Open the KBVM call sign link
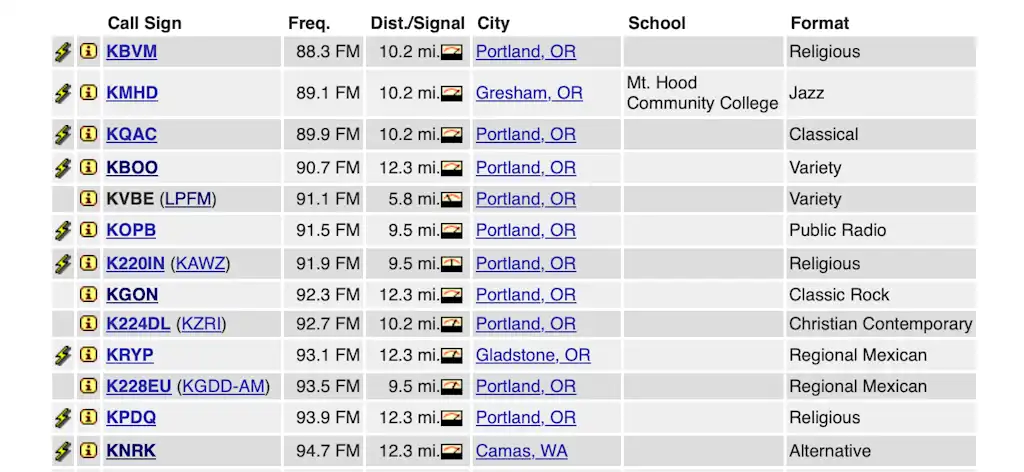This screenshot has height=472, width=1024. 131,52
